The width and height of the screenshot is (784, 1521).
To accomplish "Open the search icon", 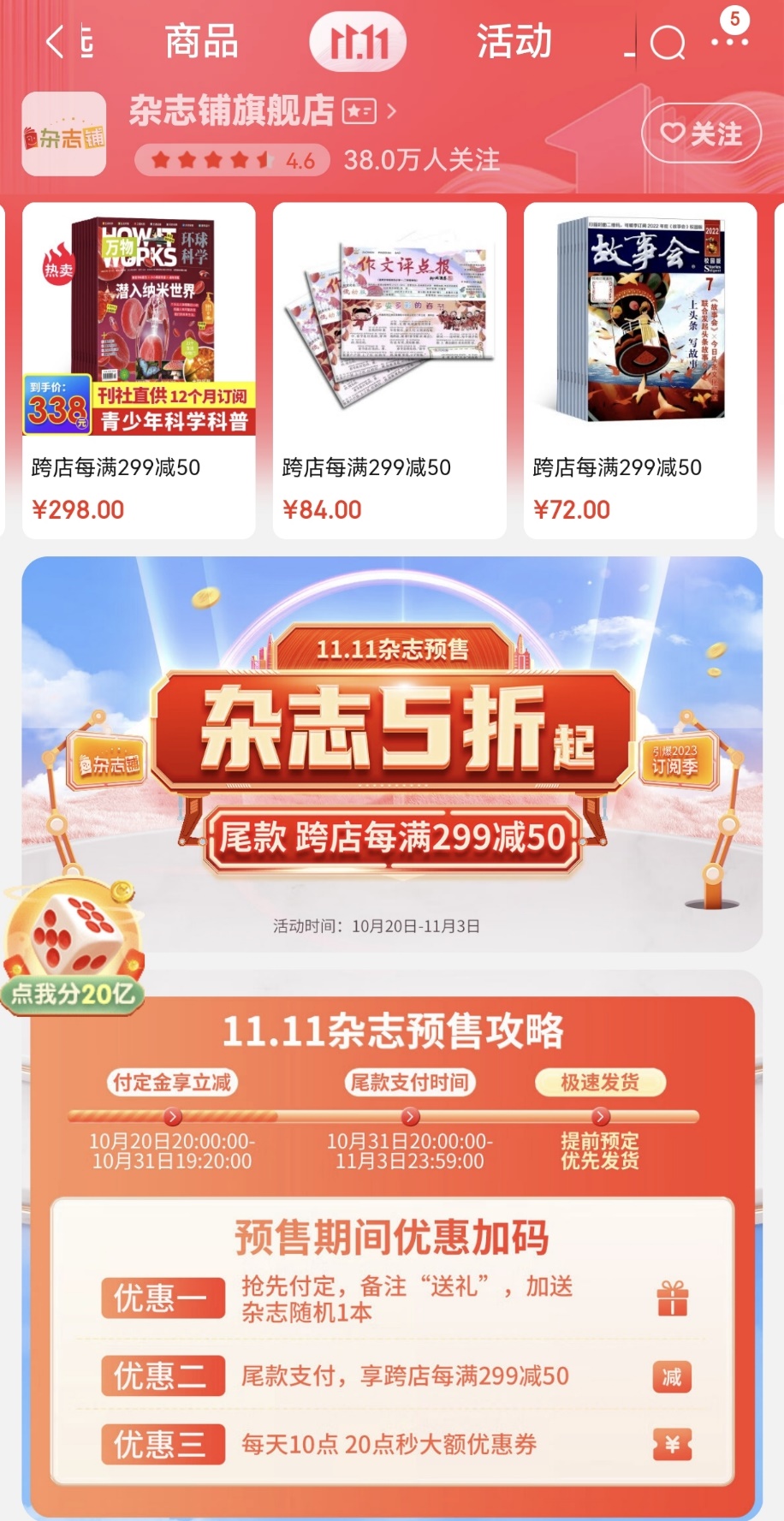I will click(667, 42).
